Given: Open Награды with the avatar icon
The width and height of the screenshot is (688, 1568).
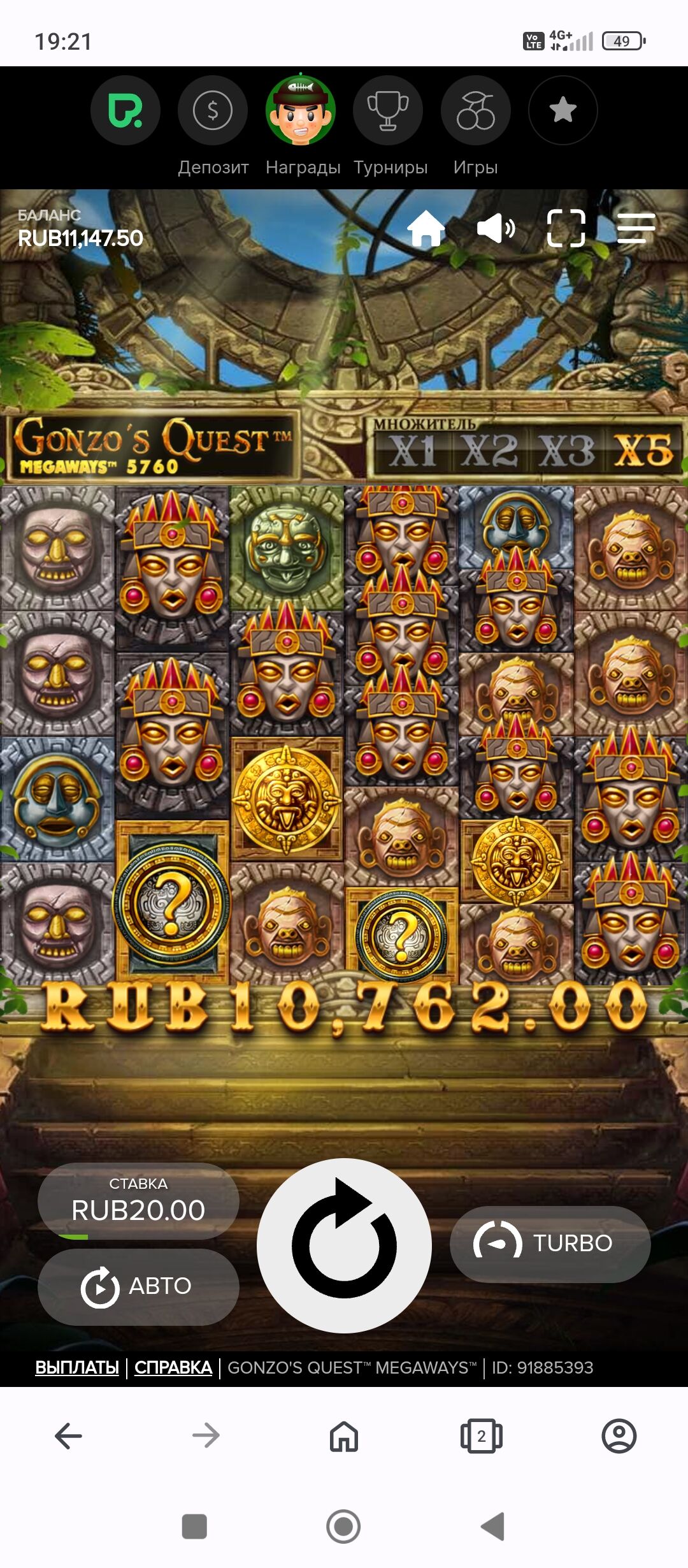Looking at the screenshot, I should (301, 111).
